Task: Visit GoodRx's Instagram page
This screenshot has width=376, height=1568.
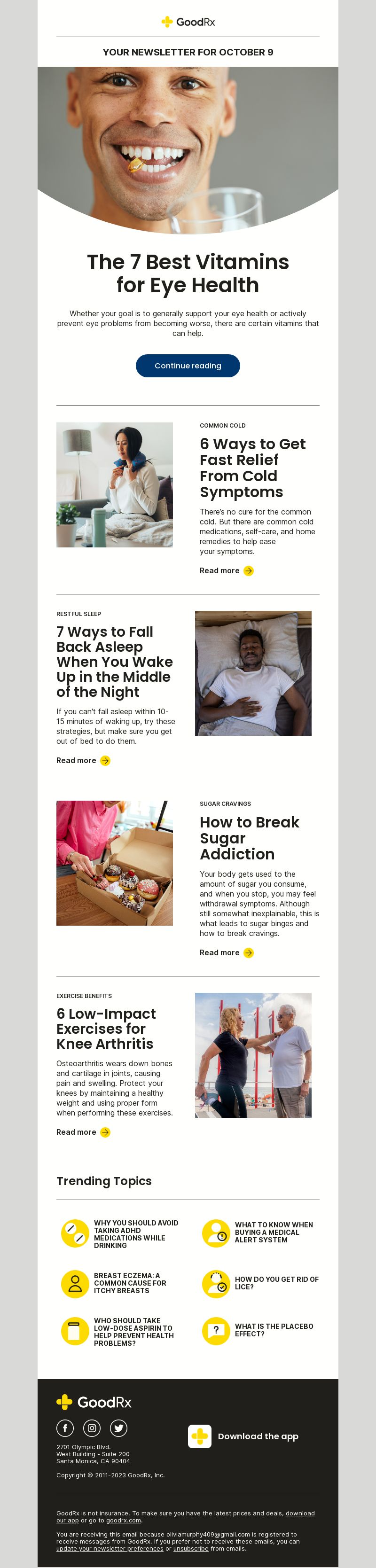Action: point(92,1428)
